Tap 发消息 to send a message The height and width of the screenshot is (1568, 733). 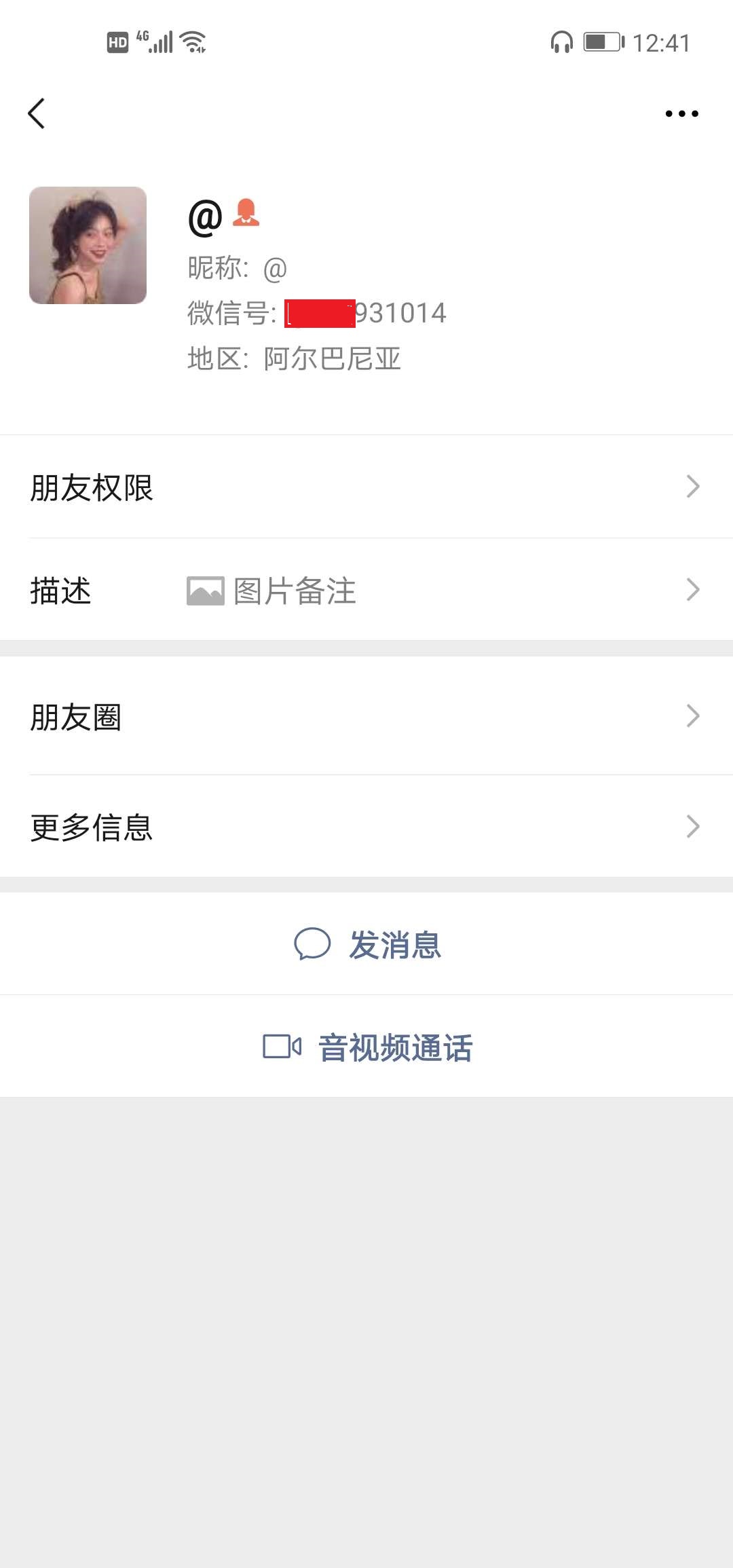[x=366, y=944]
